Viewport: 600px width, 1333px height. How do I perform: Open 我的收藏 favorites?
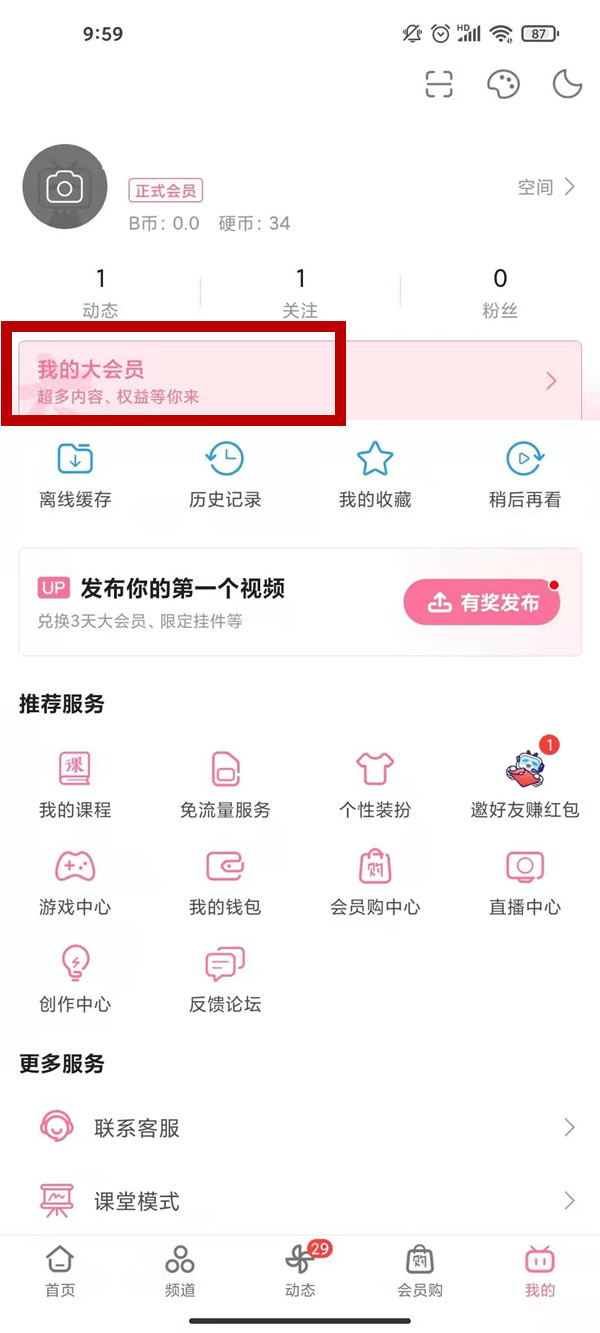tap(375, 475)
